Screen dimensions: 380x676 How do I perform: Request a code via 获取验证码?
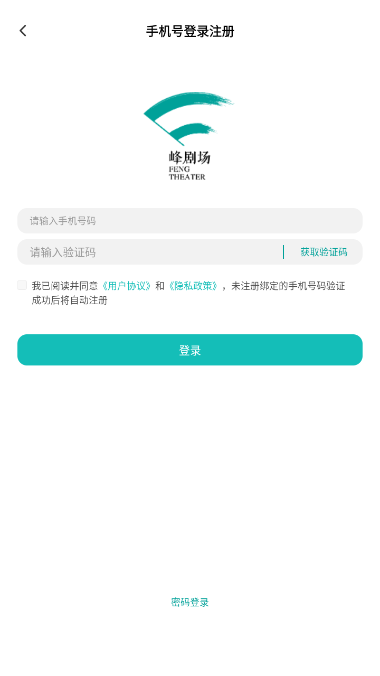[323, 252]
